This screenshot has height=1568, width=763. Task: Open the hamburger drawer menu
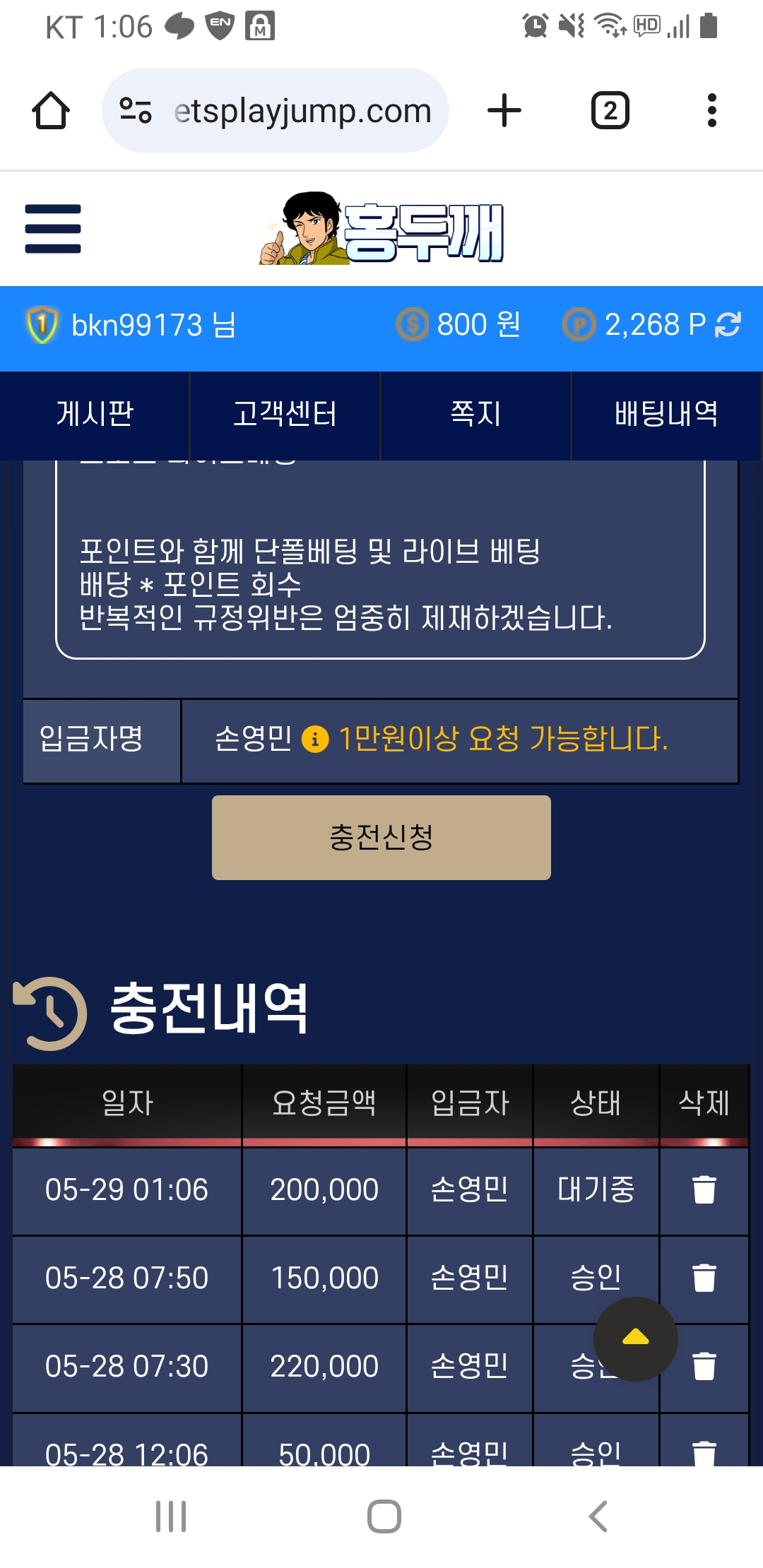(53, 229)
